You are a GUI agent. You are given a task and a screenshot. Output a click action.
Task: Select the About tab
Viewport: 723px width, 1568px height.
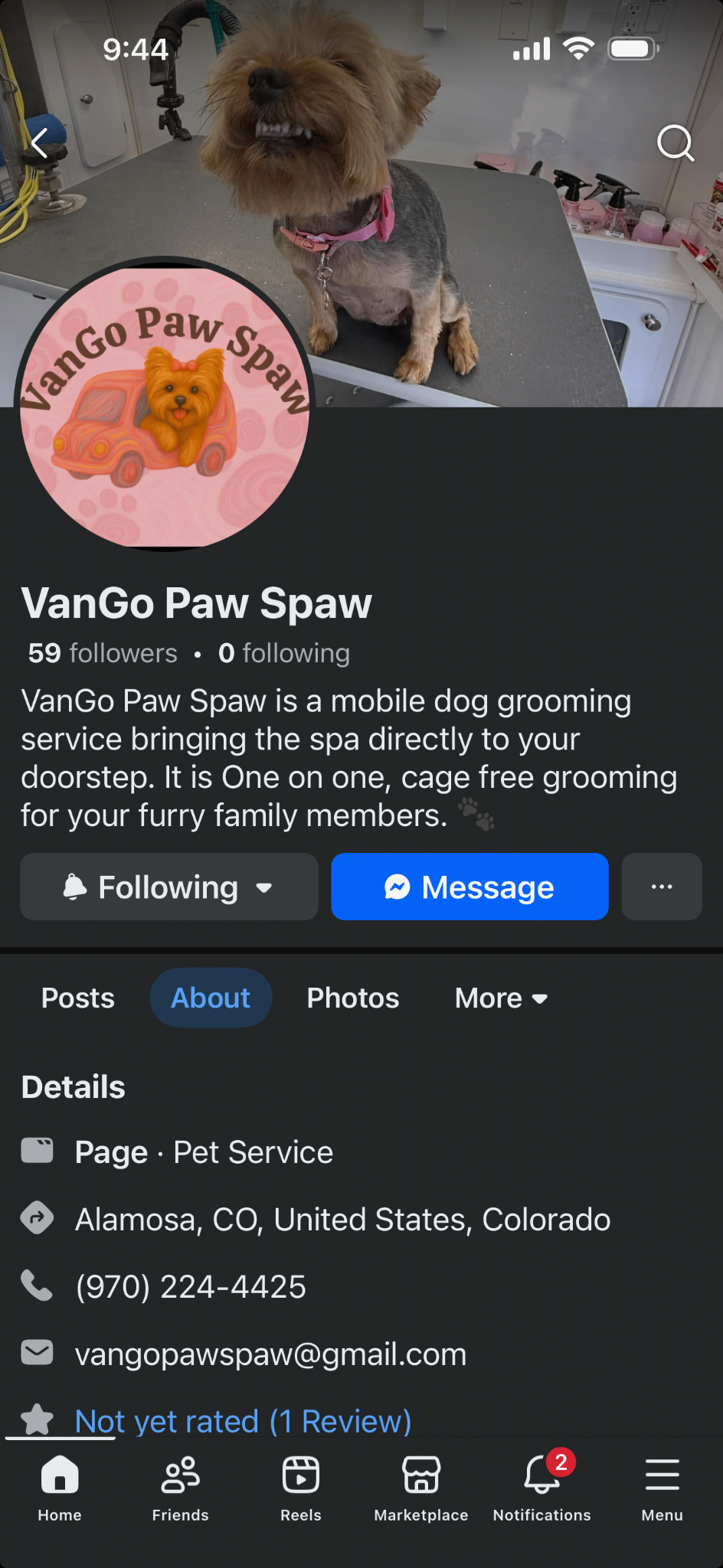pyautogui.click(x=211, y=998)
